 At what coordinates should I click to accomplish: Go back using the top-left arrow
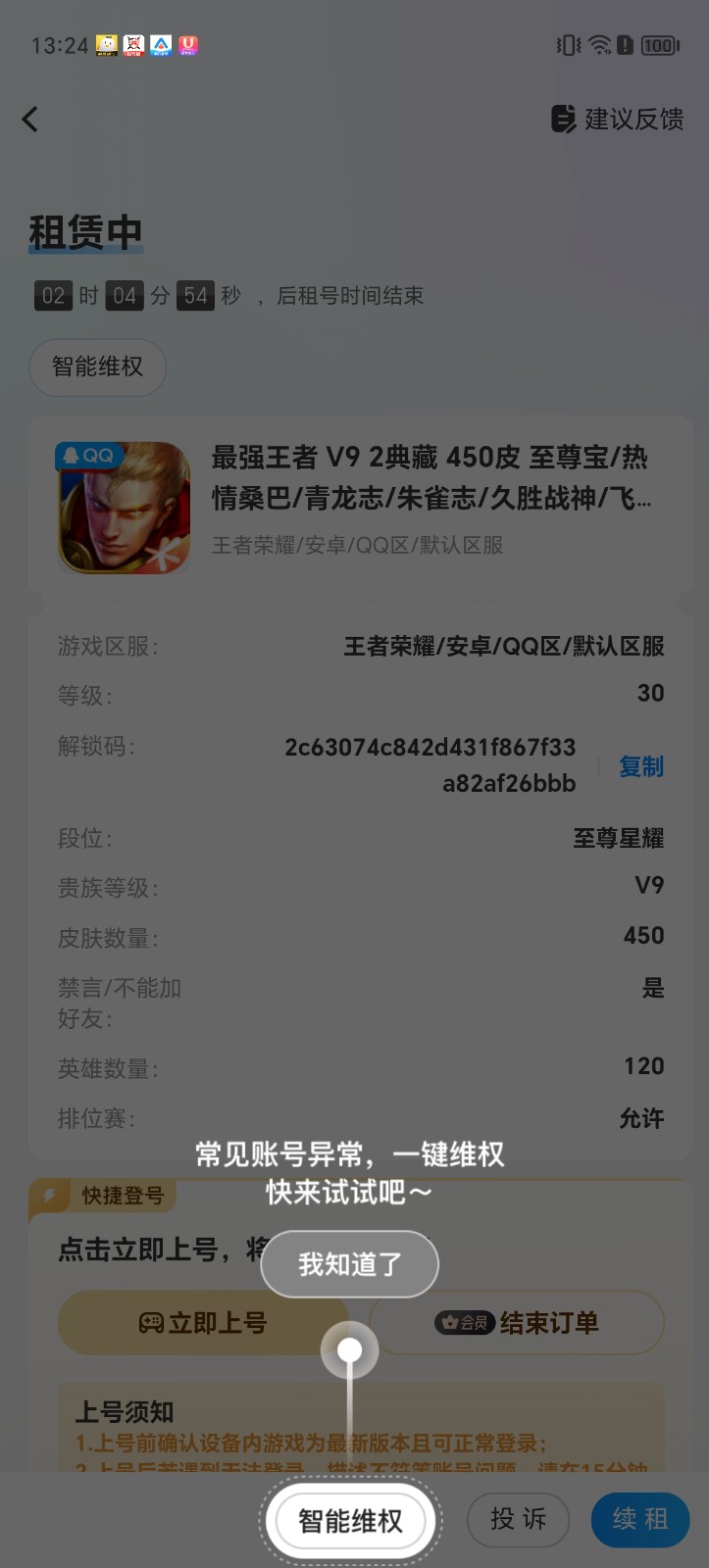coord(31,120)
